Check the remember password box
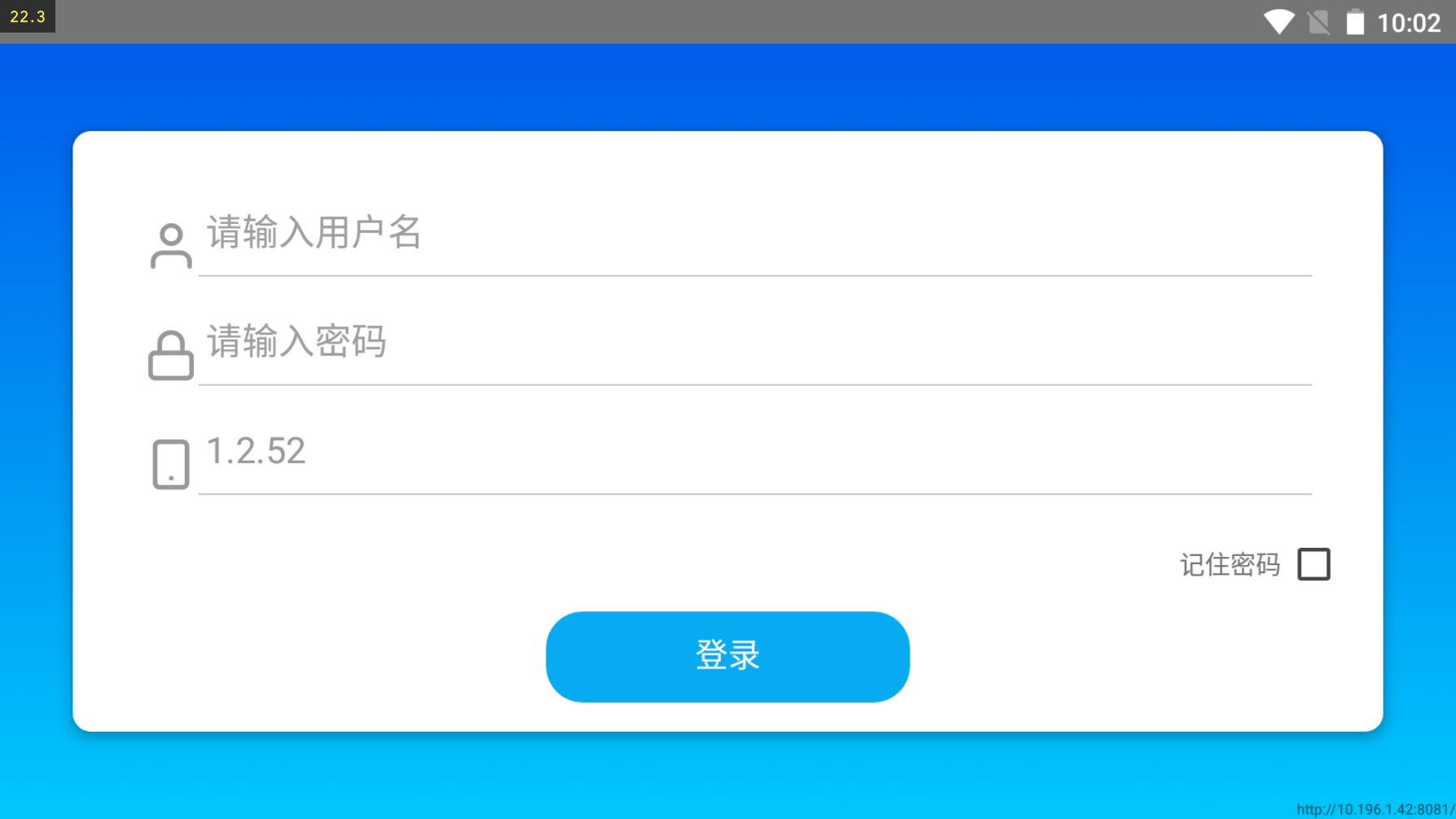 click(1313, 564)
